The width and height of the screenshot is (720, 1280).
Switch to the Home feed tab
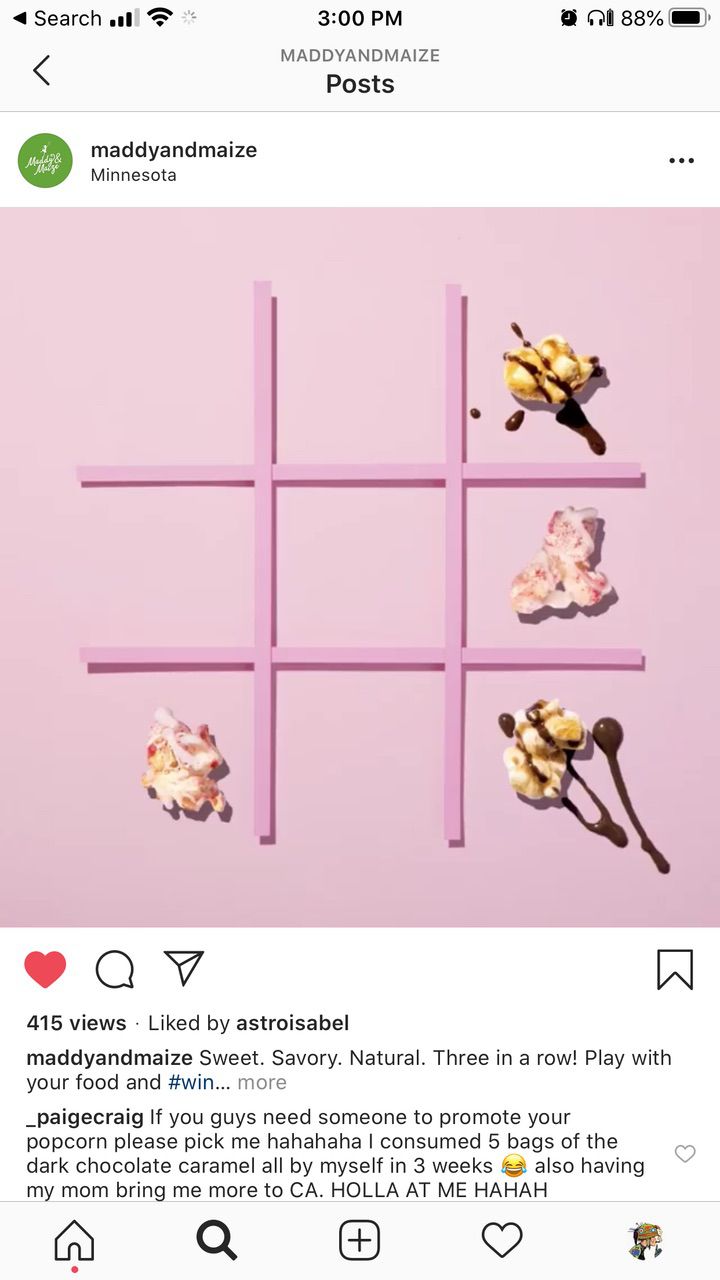tap(74, 1241)
